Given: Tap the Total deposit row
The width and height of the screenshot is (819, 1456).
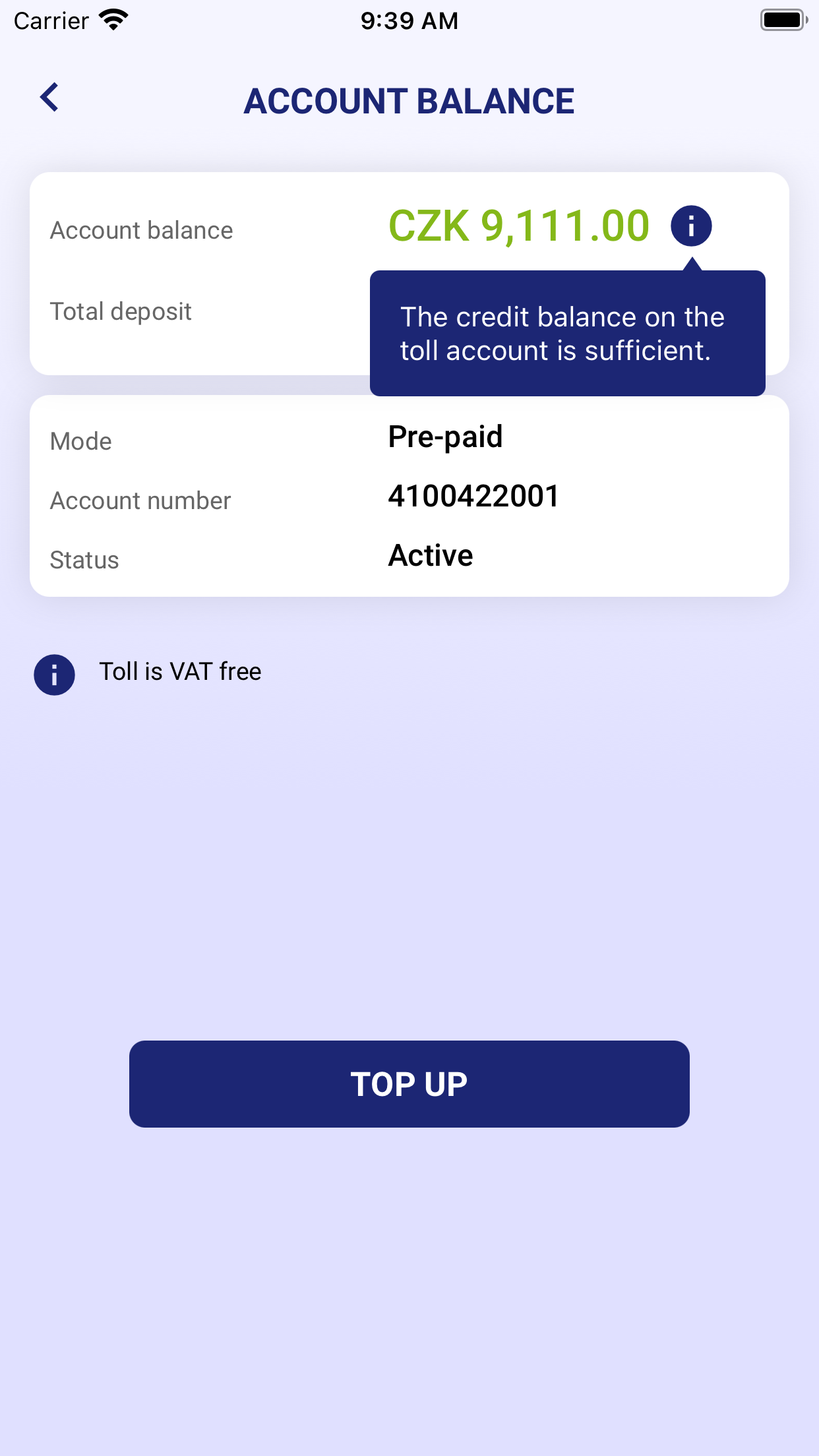Looking at the screenshot, I should point(121,311).
